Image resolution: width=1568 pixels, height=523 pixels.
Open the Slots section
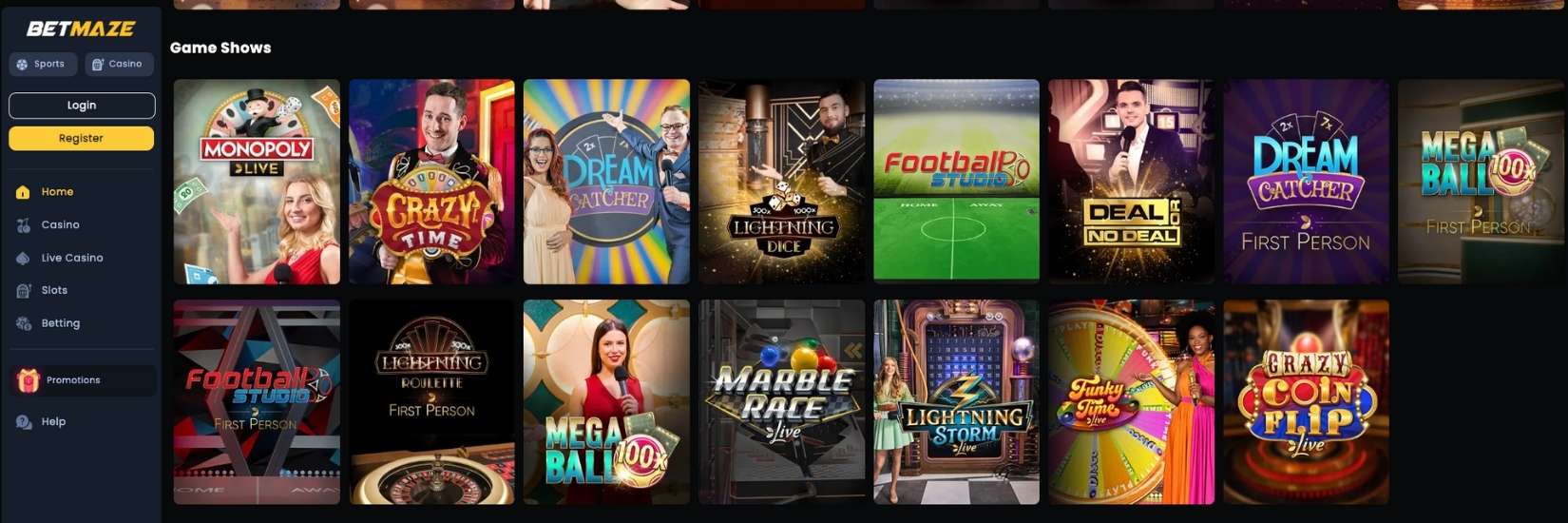54,290
